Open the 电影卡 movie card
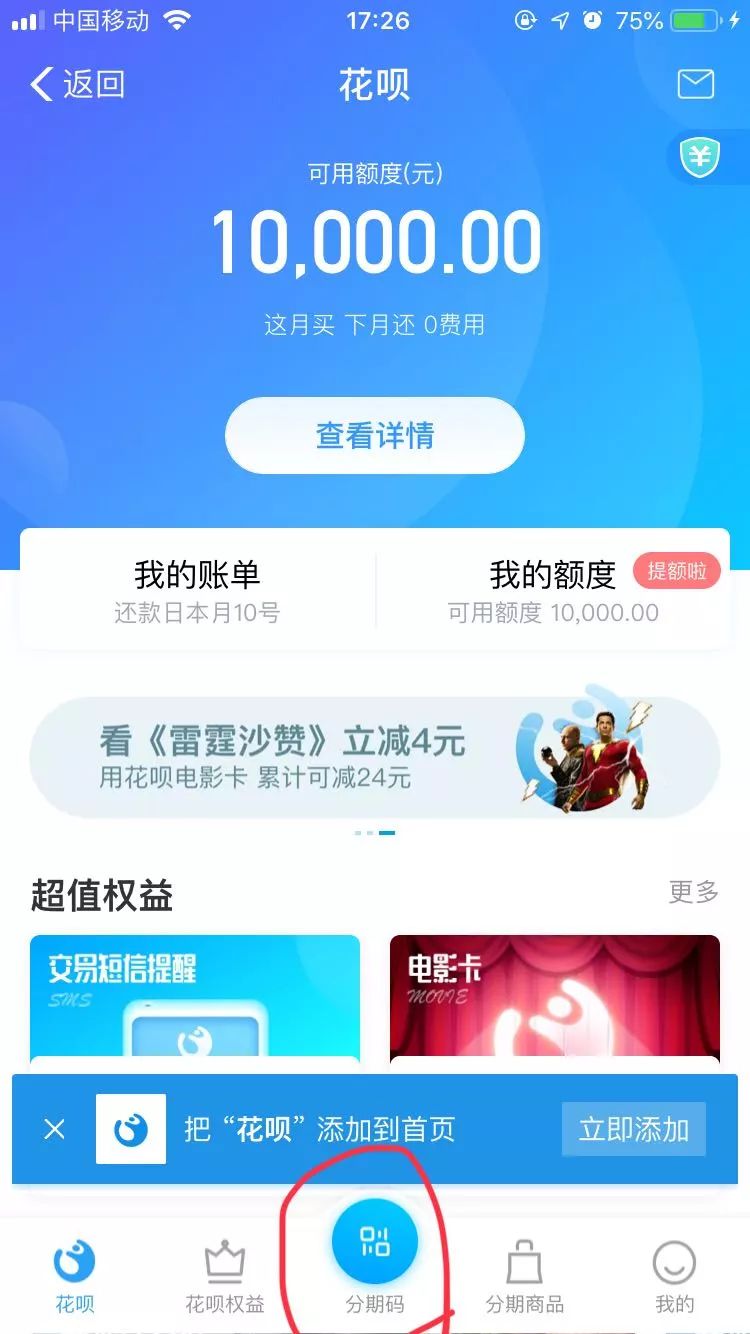750x1334 pixels. tap(555, 1000)
